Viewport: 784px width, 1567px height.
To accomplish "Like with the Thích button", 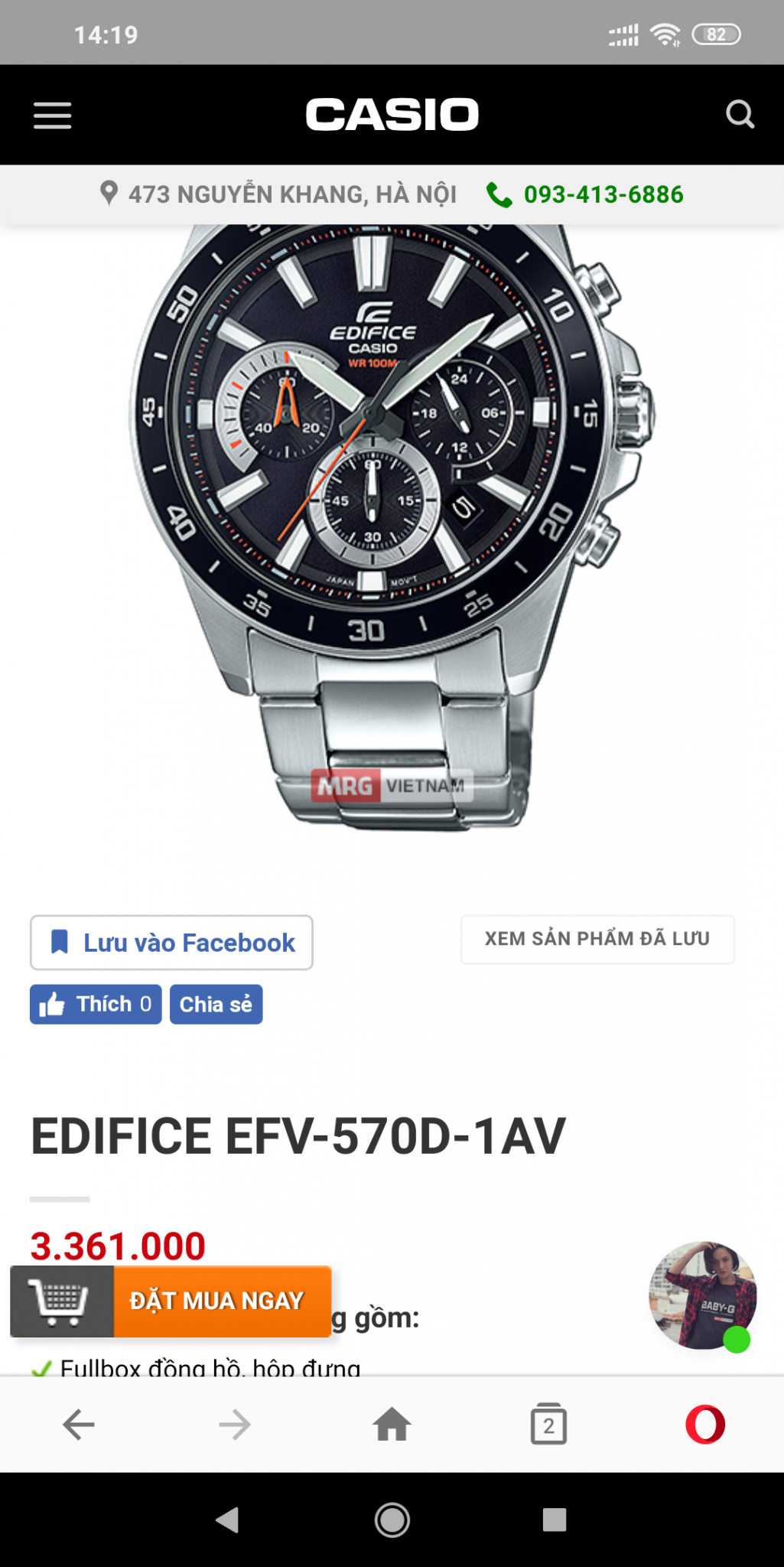I will pos(96,1005).
